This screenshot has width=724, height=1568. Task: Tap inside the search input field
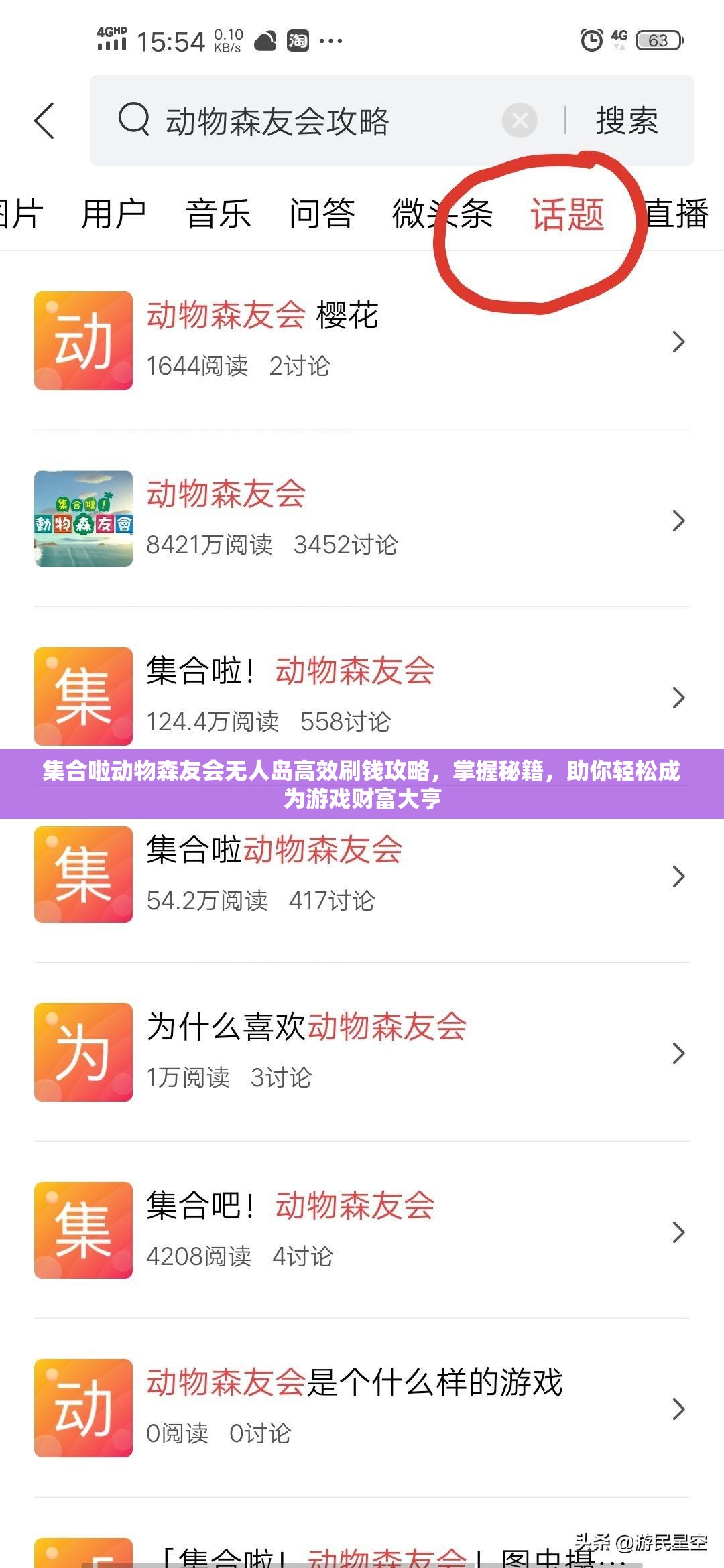(x=302, y=121)
